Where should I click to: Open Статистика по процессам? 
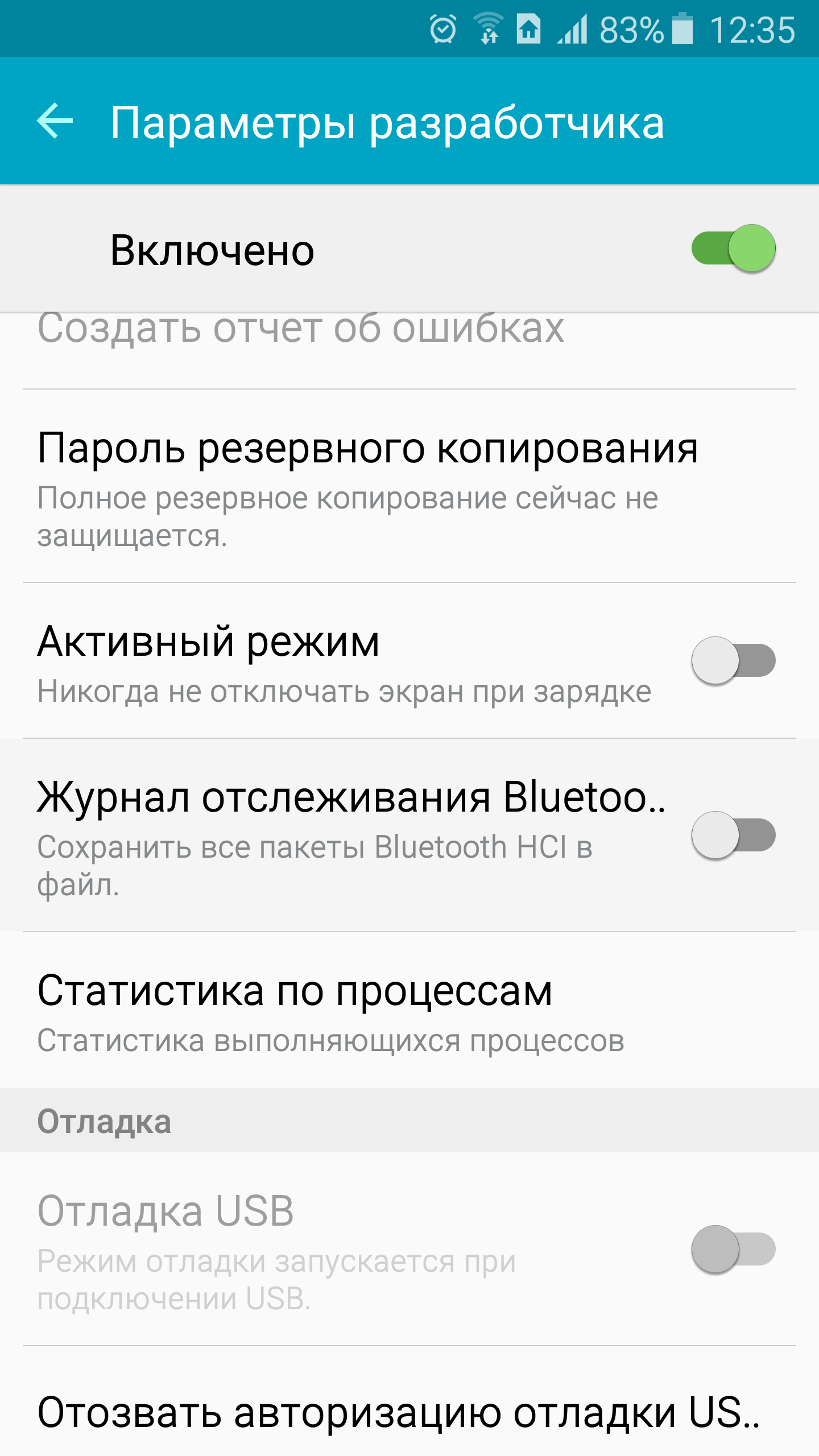[x=330, y=1011]
